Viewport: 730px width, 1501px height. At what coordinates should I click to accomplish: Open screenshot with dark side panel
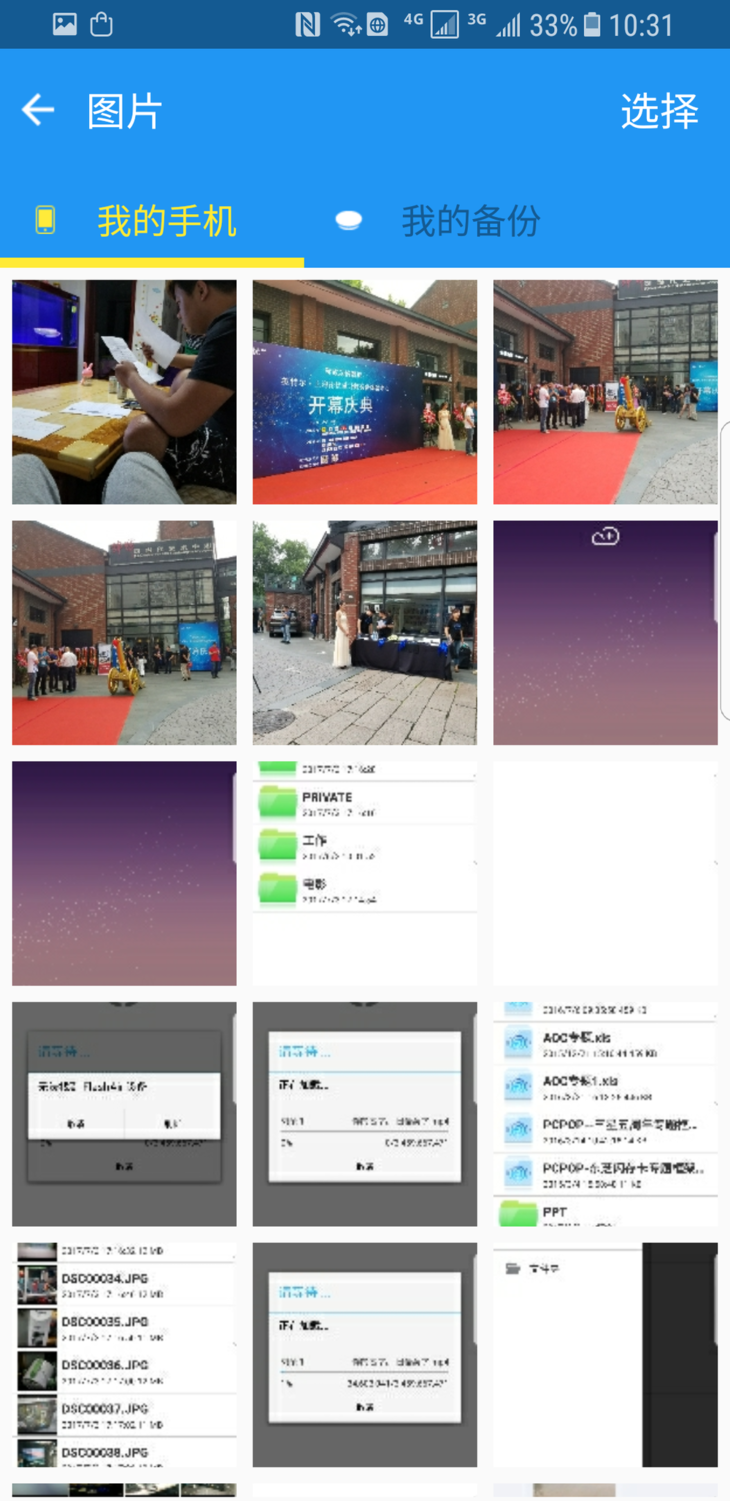click(x=605, y=1354)
